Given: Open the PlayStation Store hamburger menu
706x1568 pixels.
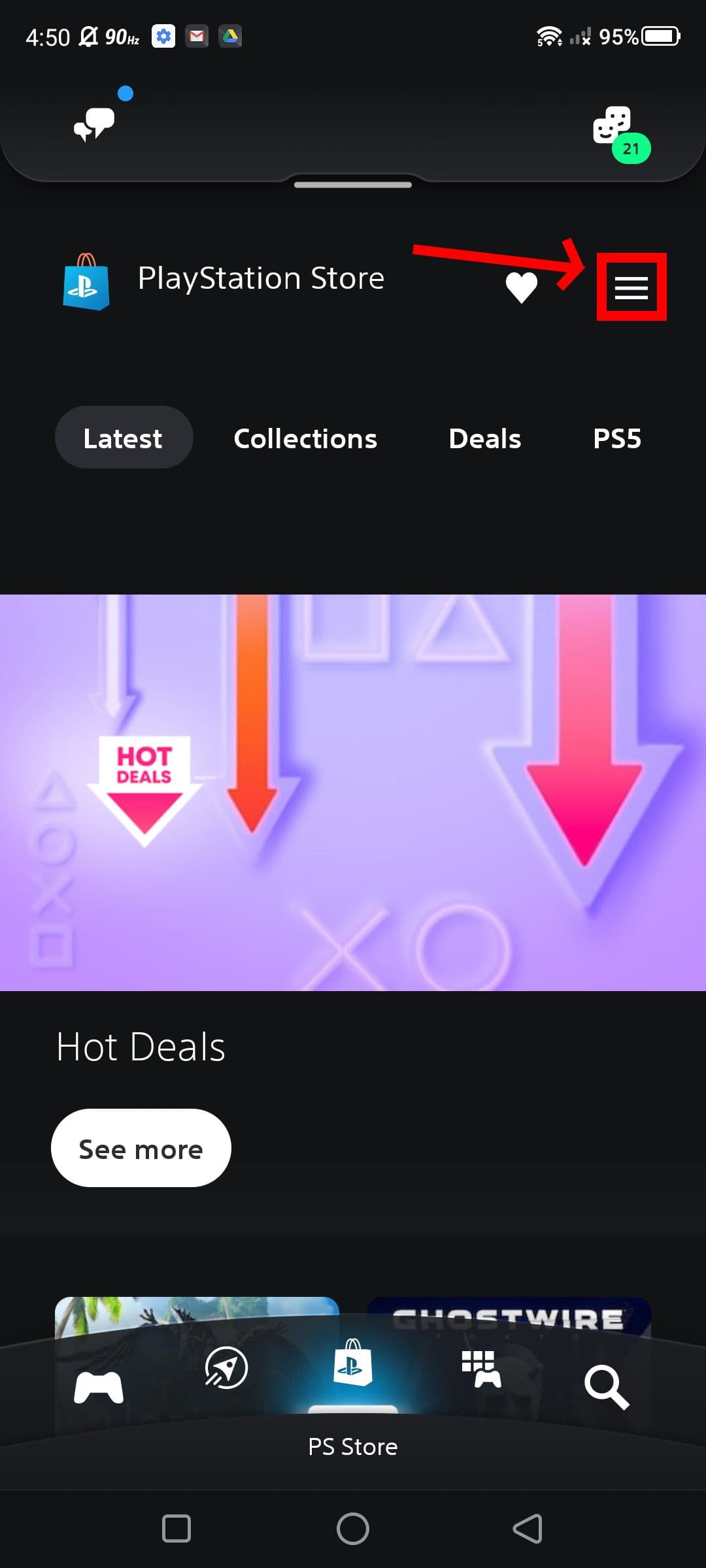Looking at the screenshot, I should click(x=631, y=287).
